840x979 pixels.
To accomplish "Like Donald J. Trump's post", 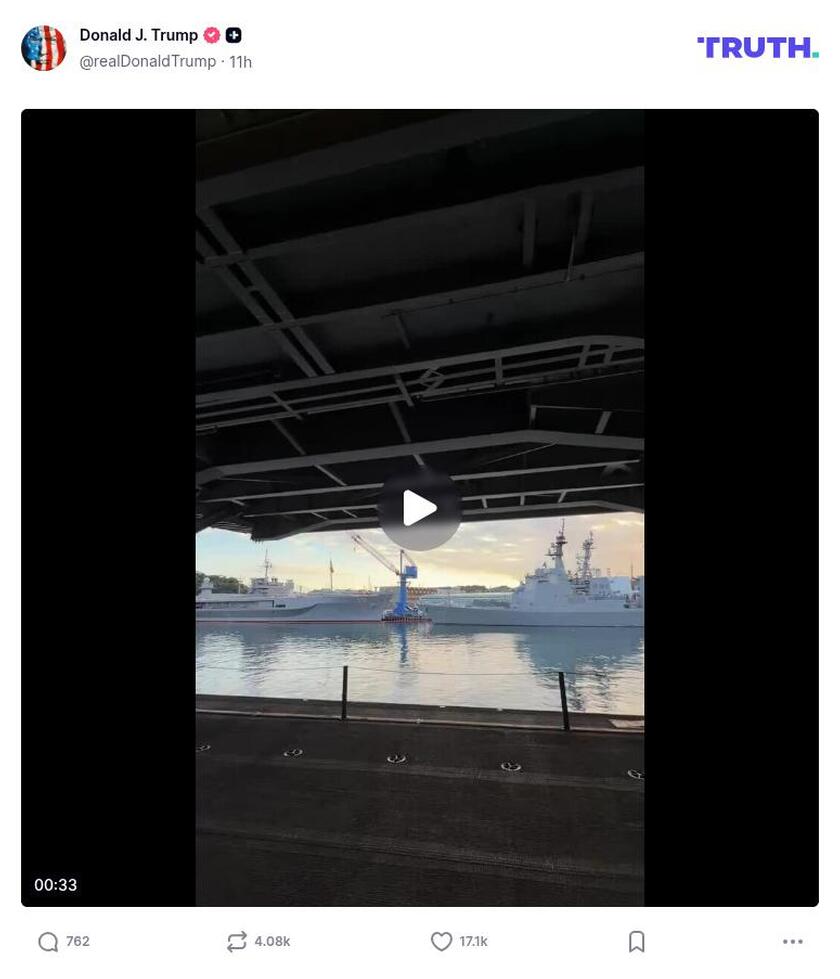I will pos(442,941).
